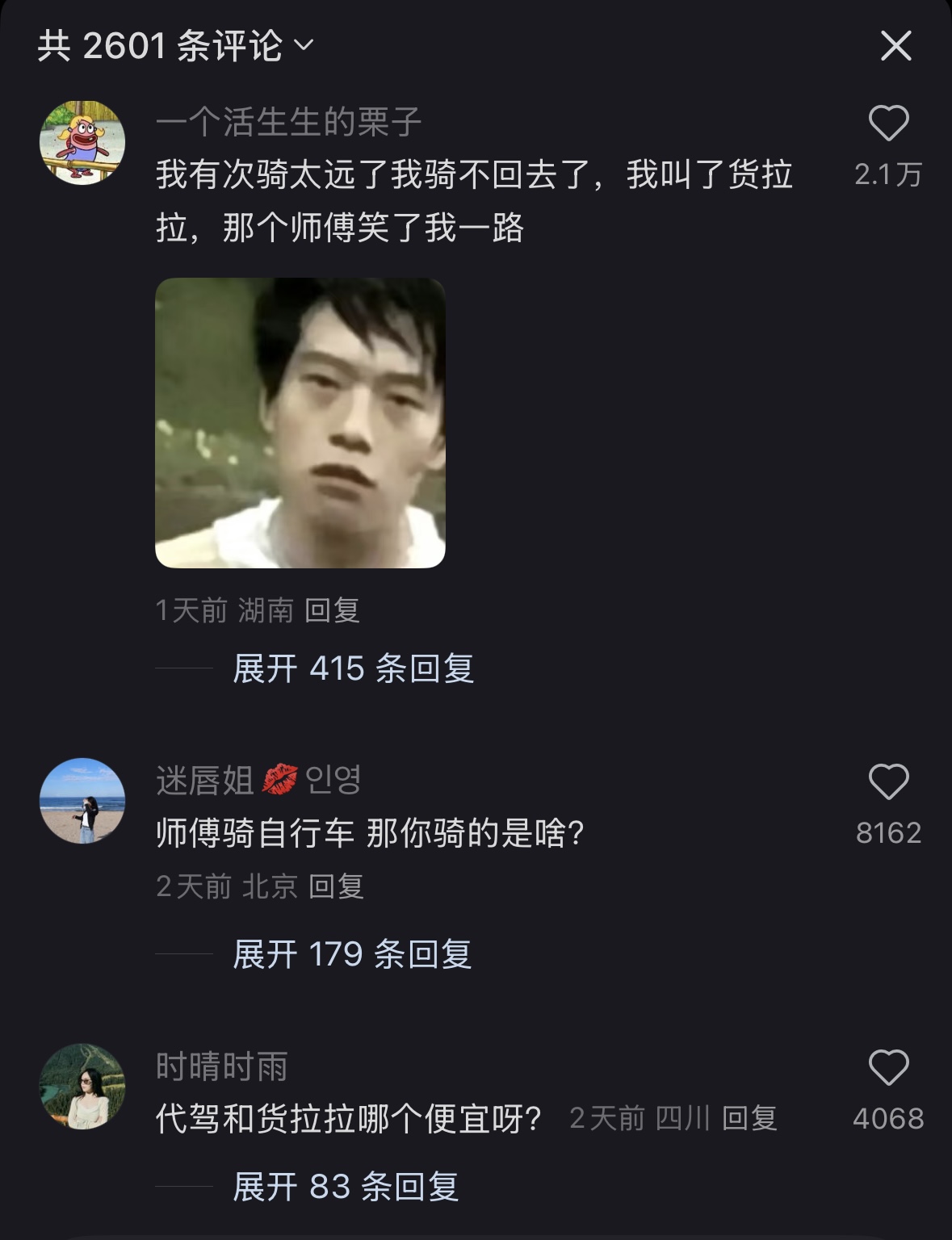Viewport: 952px width, 1240px height.
Task: Reply to 时晴时雨's comment
Action: coord(749,1119)
